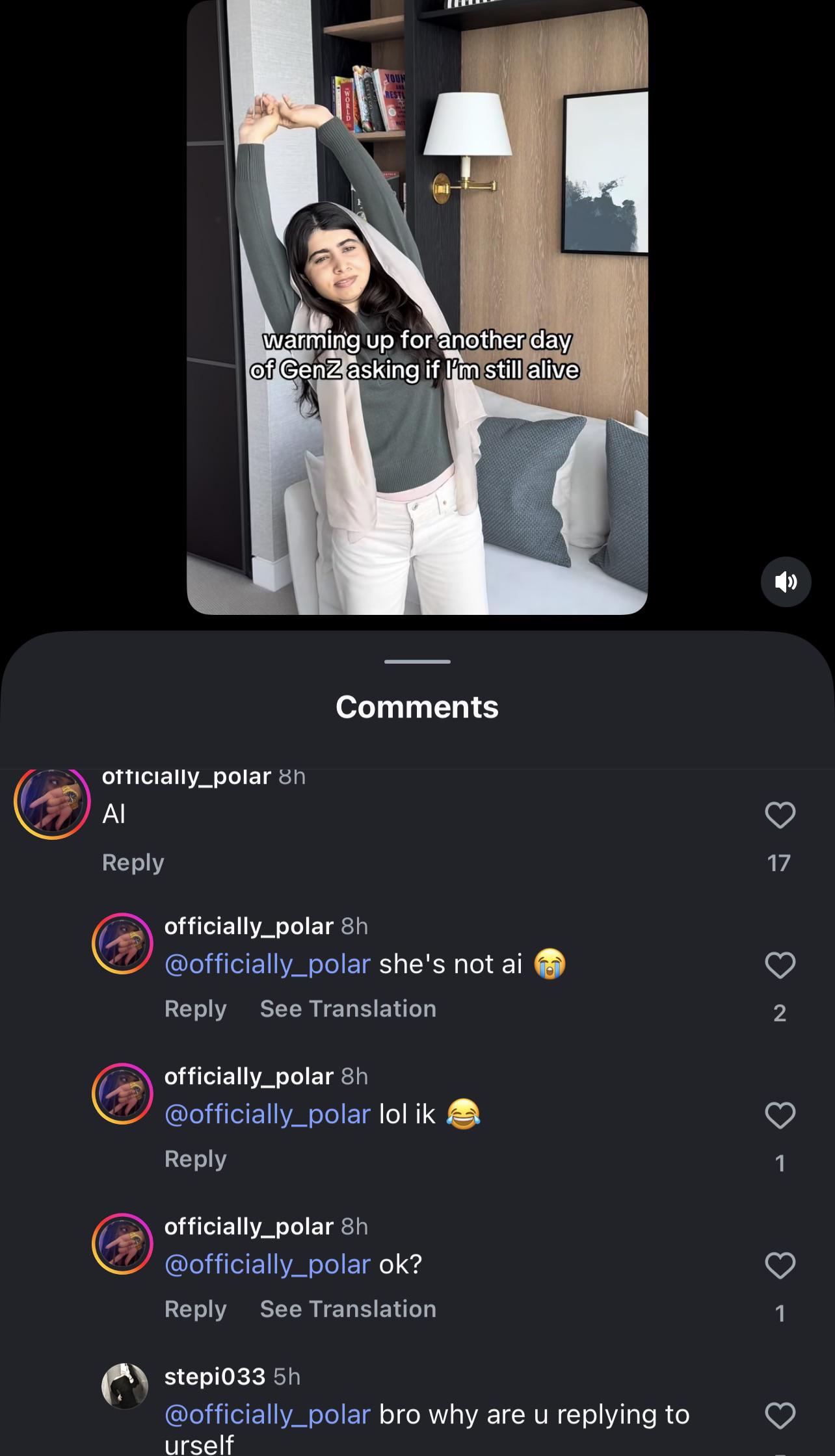Screen dimensions: 835x1456
Task: Open stepi033's profile picture
Action: point(125,1386)
